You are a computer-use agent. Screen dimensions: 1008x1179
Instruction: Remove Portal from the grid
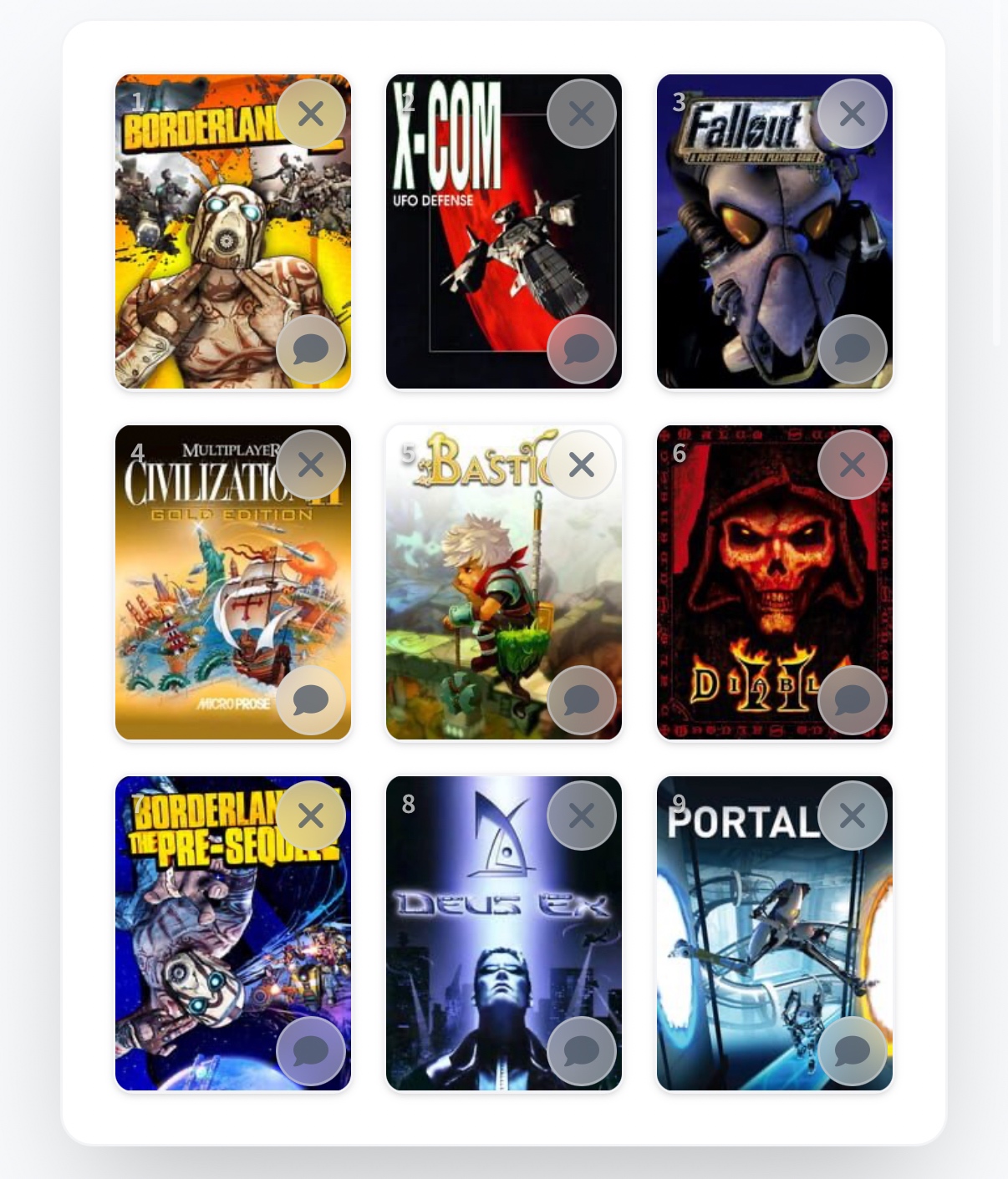(853, 816)
